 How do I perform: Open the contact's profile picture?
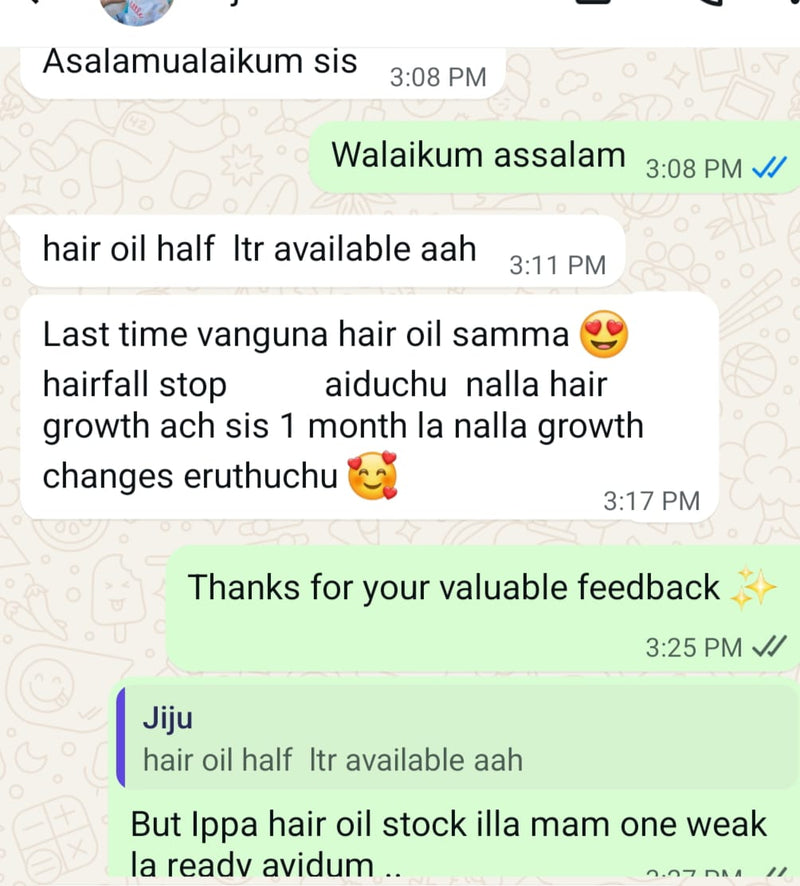click(138, 10)
